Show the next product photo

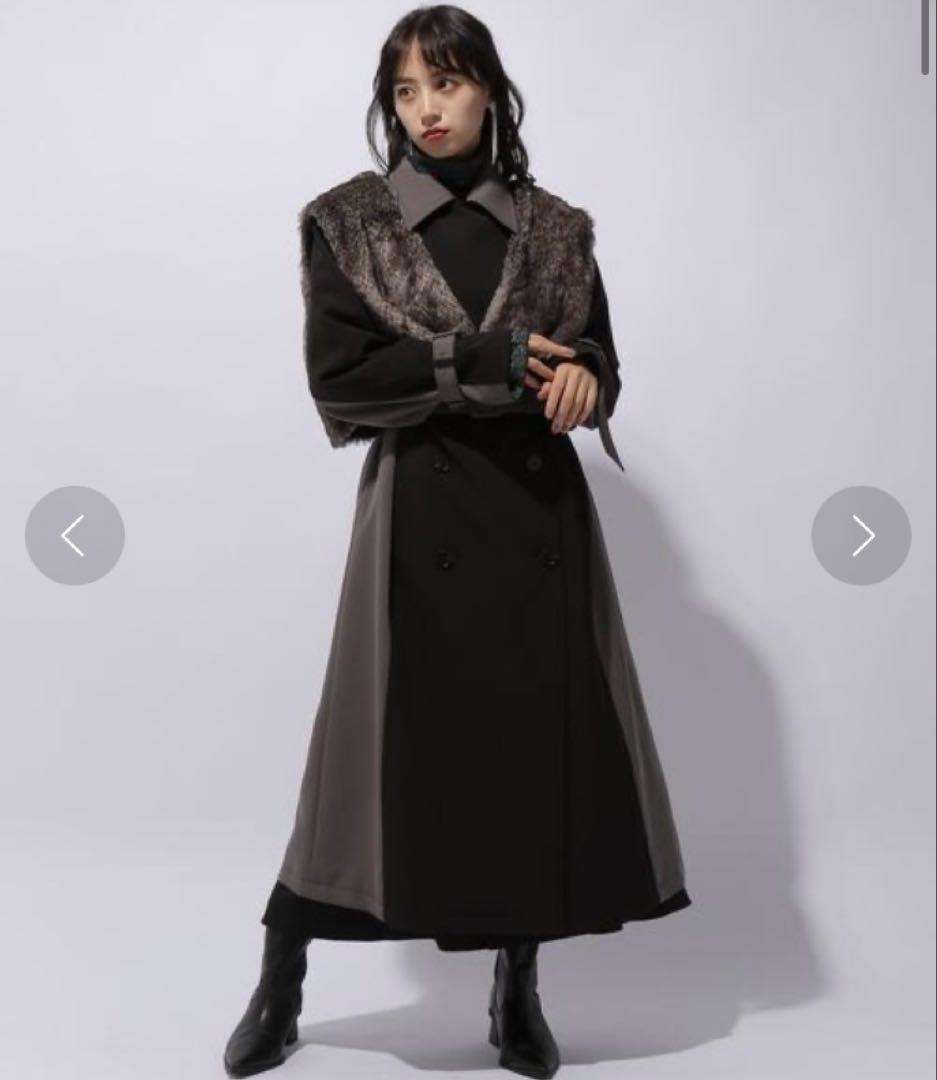[861, 536]
